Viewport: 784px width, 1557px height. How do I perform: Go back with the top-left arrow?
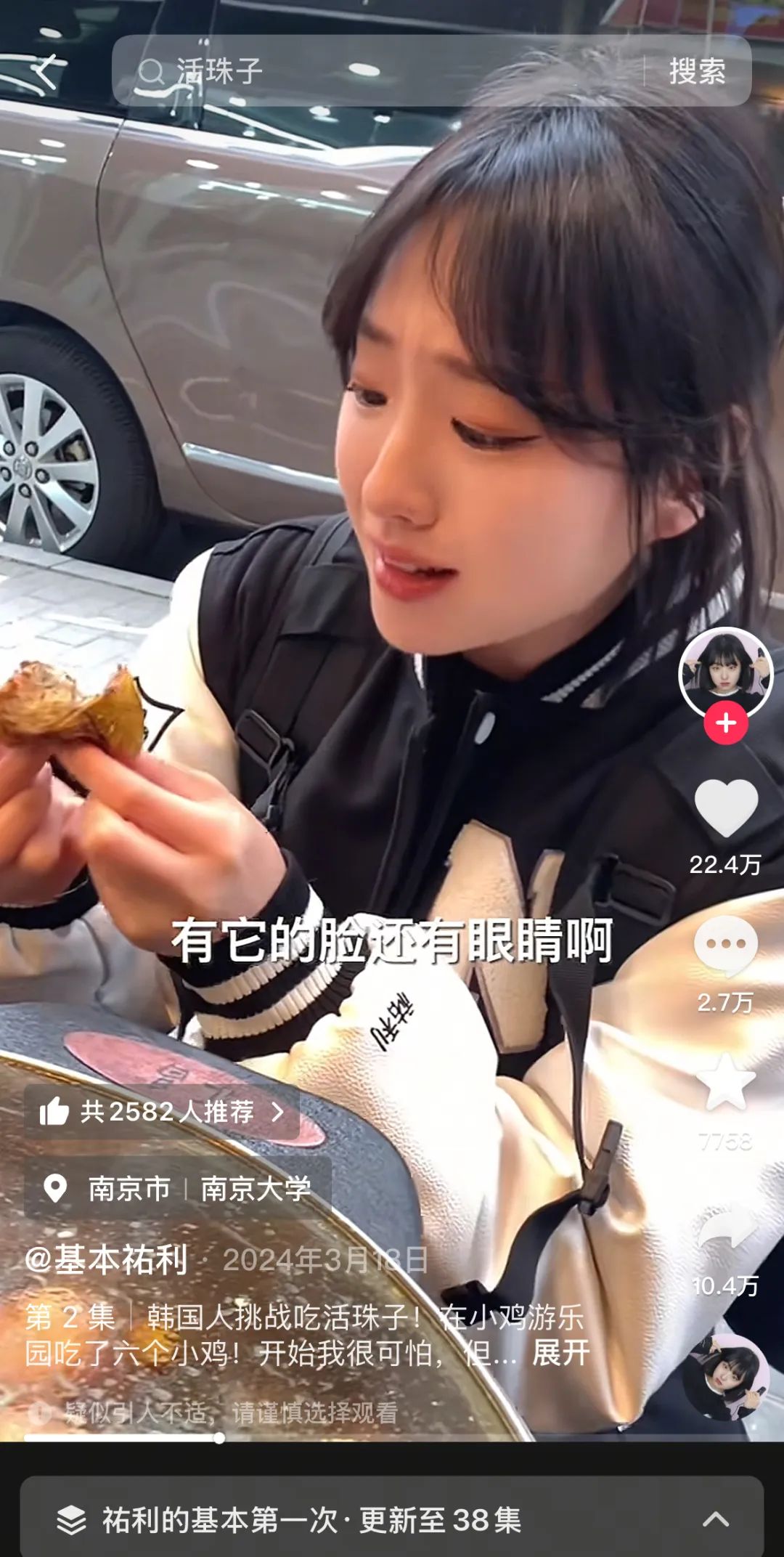pyautogui.click(x=45, y=71)
